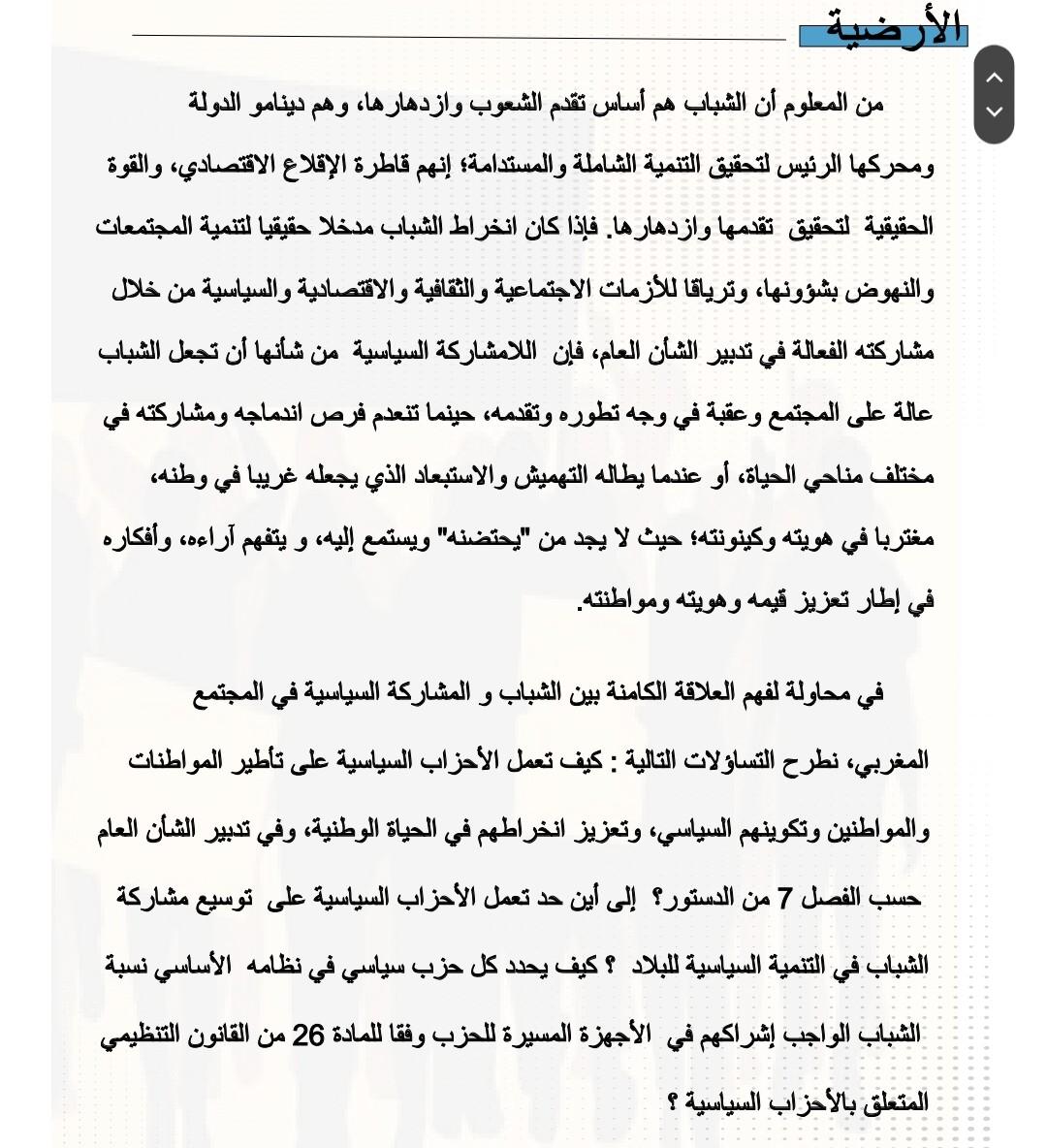Viewport: 1047px width, 1148px height.
Task: Tap the up chevron to go to previous page
Action: pyautogui.click(x=994, y=77)
